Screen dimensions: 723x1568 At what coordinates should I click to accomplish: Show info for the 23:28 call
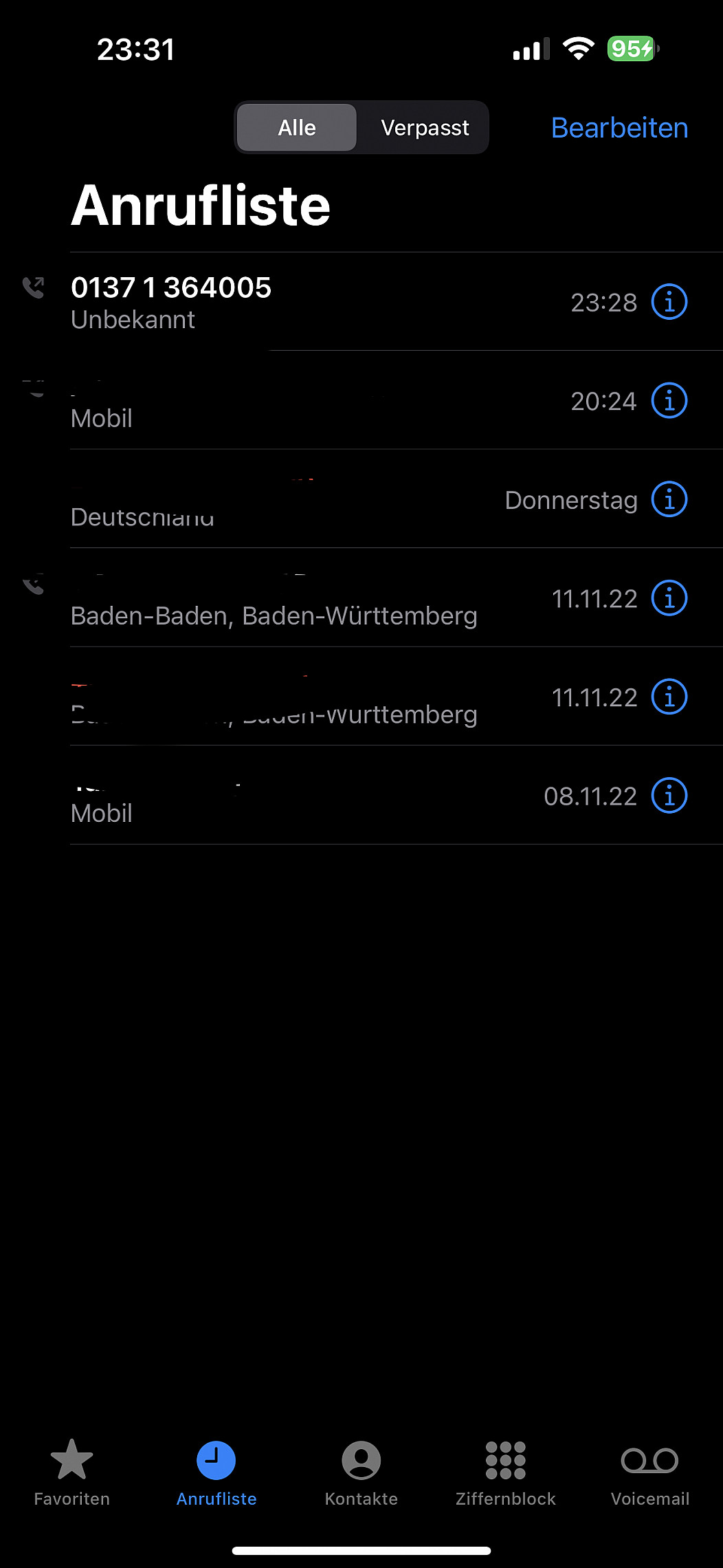(669, 302)
